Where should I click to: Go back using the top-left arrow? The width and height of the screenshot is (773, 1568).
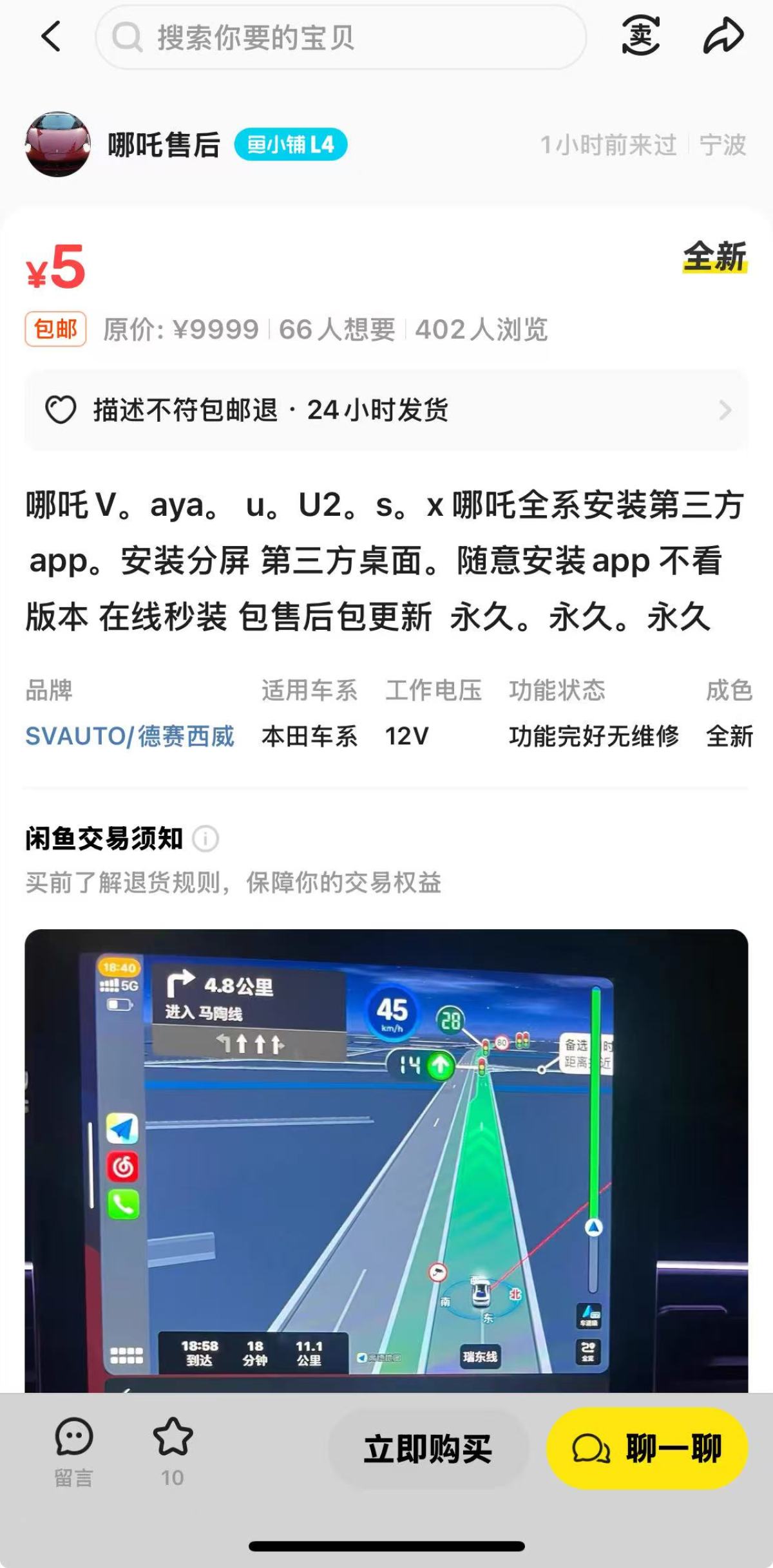(x=51, y=36)
